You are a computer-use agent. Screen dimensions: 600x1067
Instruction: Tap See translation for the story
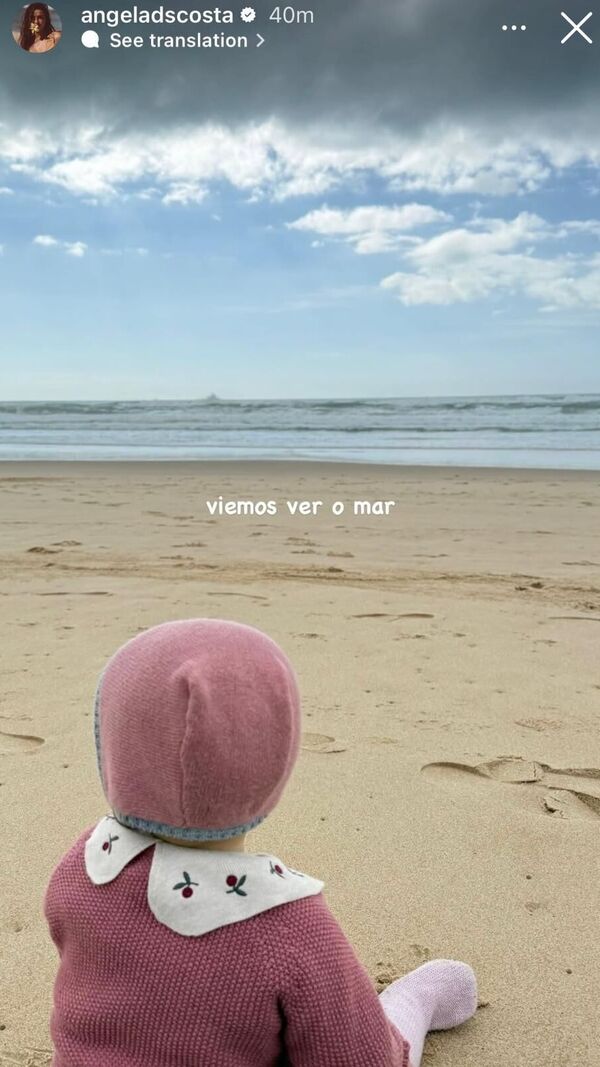[177, 40]
